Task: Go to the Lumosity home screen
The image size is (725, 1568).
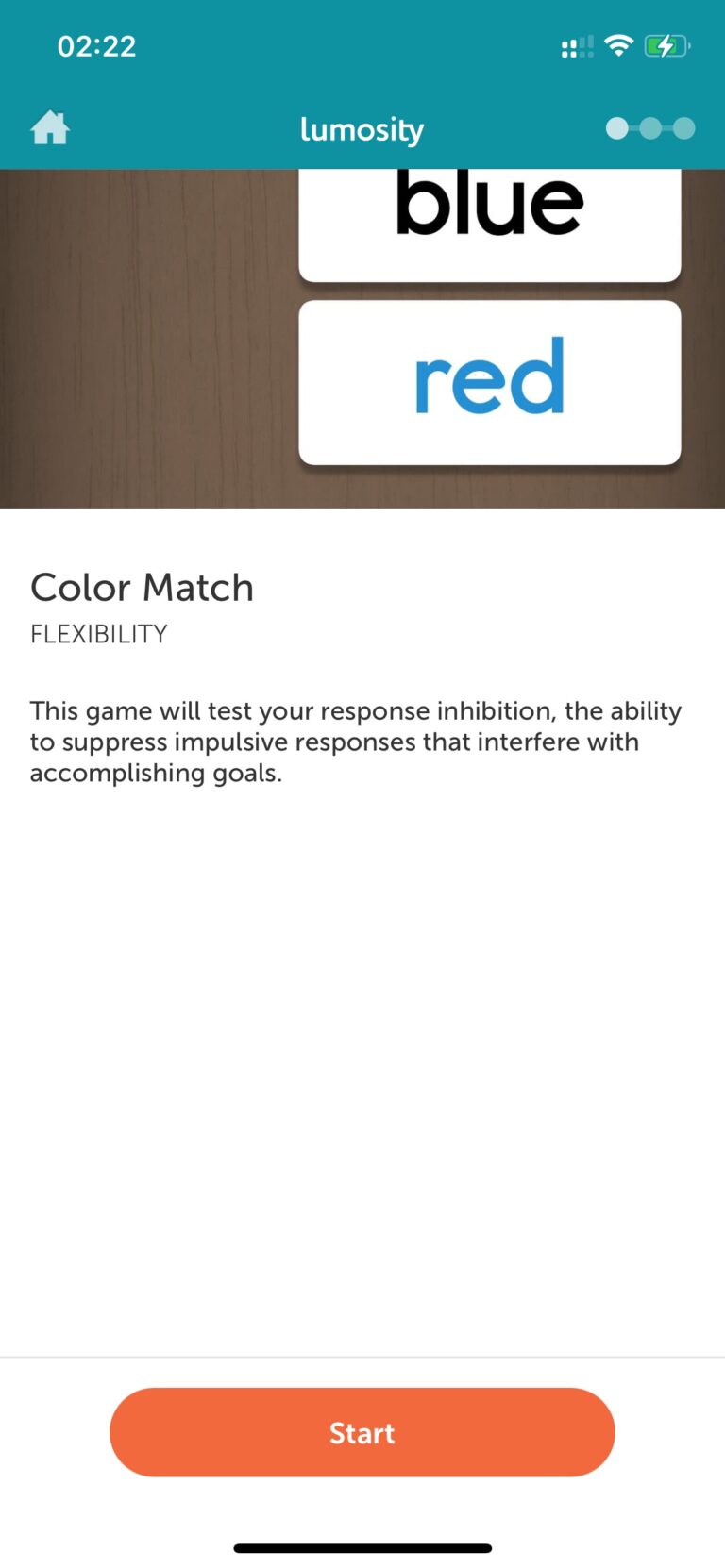Action: tap(50, 128)
